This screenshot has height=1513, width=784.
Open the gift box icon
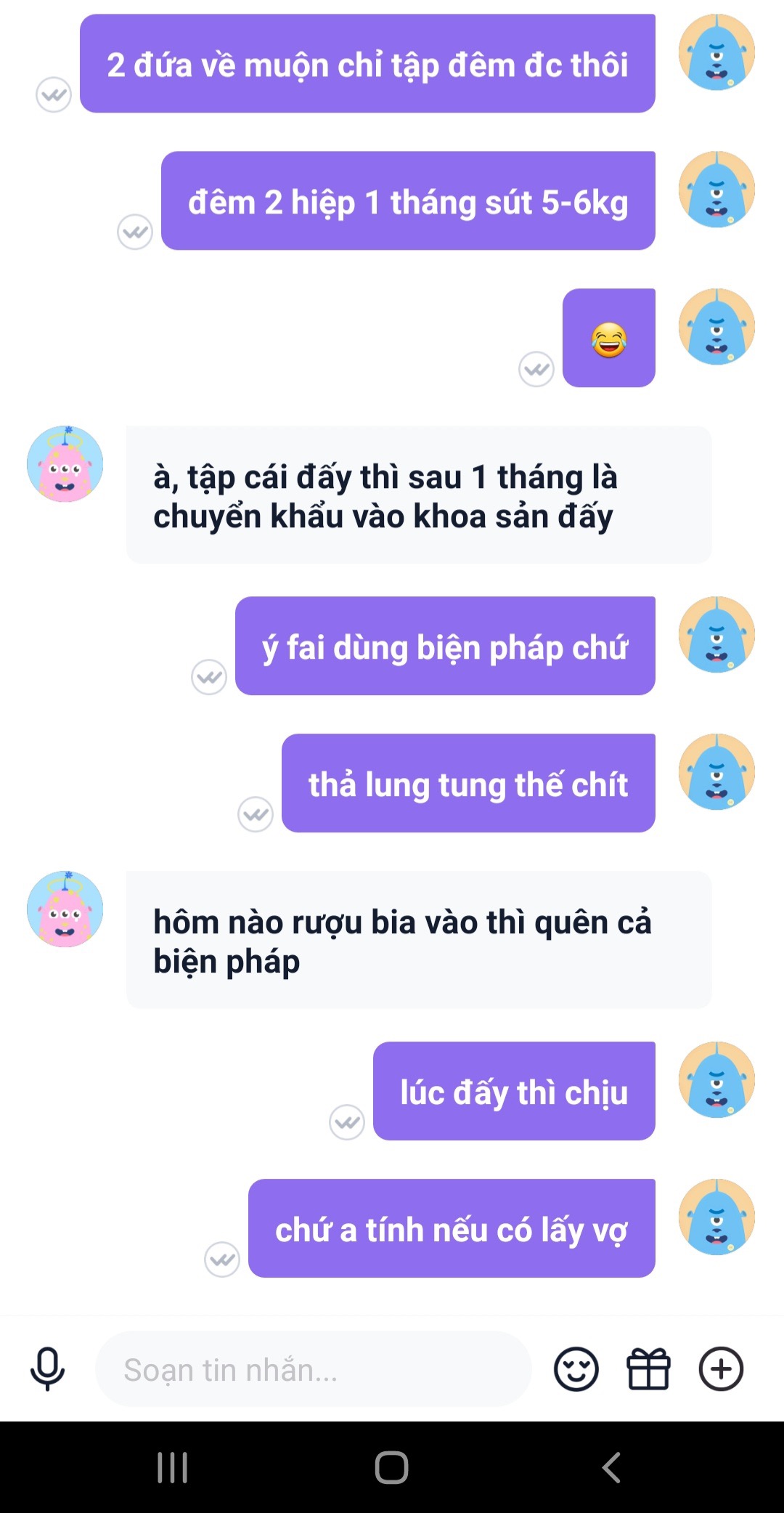point(648,1369)
